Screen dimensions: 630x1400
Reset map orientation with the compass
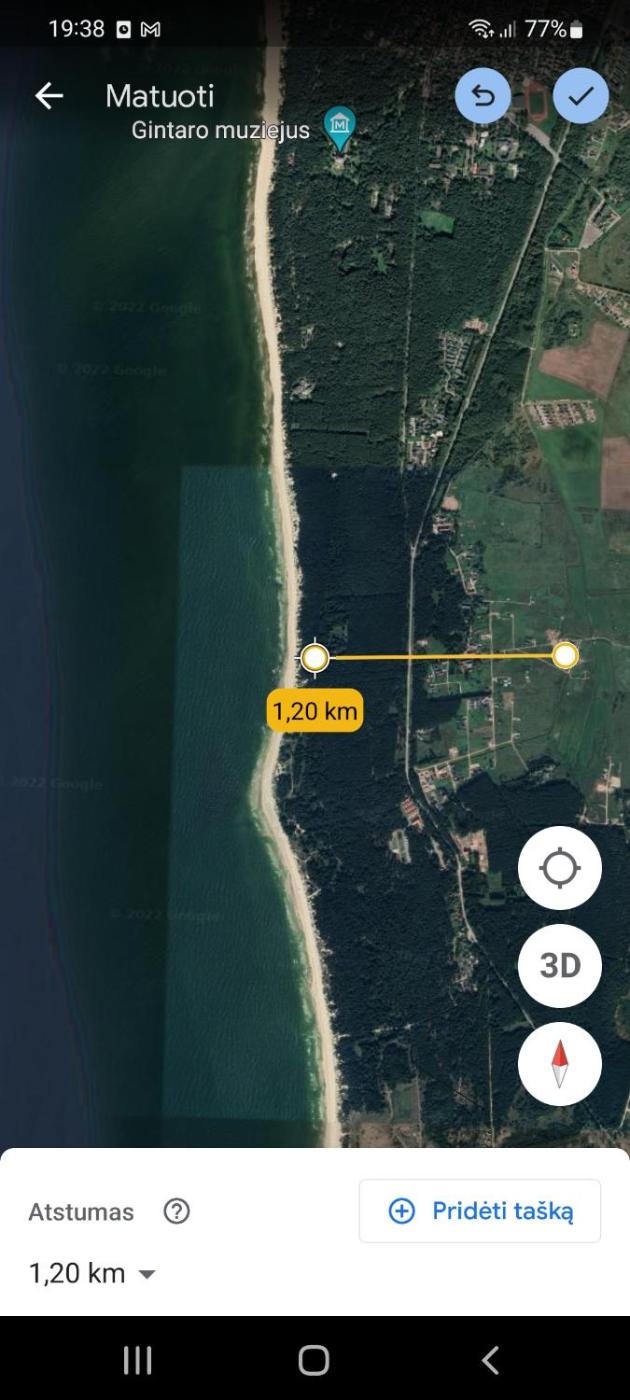pos(559,1063)
